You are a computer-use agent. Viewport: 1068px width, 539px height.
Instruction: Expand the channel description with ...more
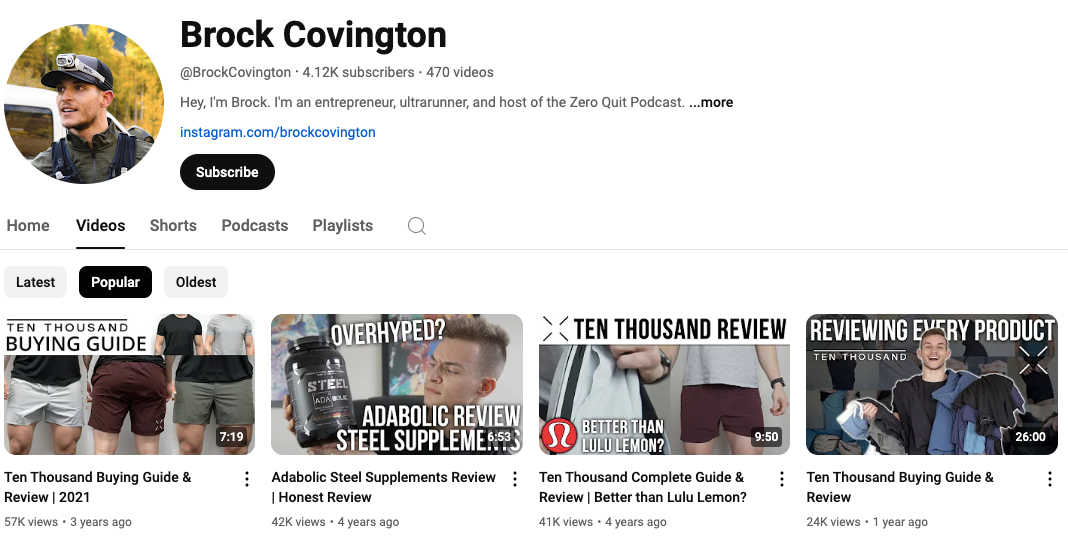pyautogui.click(x=711, y=102)
